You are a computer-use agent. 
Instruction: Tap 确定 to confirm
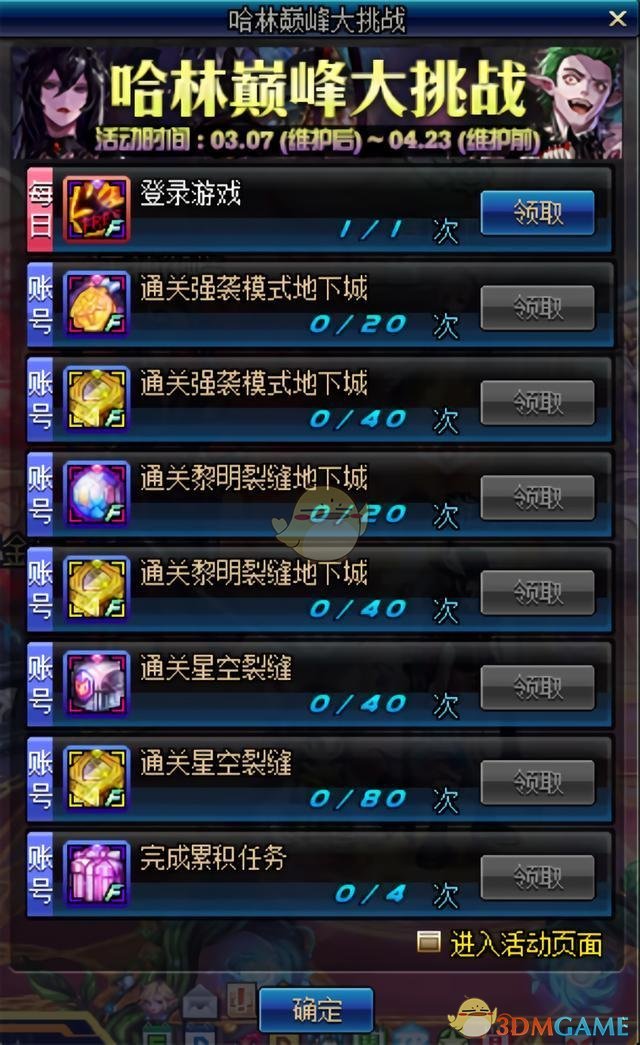tap(316, 1010)
